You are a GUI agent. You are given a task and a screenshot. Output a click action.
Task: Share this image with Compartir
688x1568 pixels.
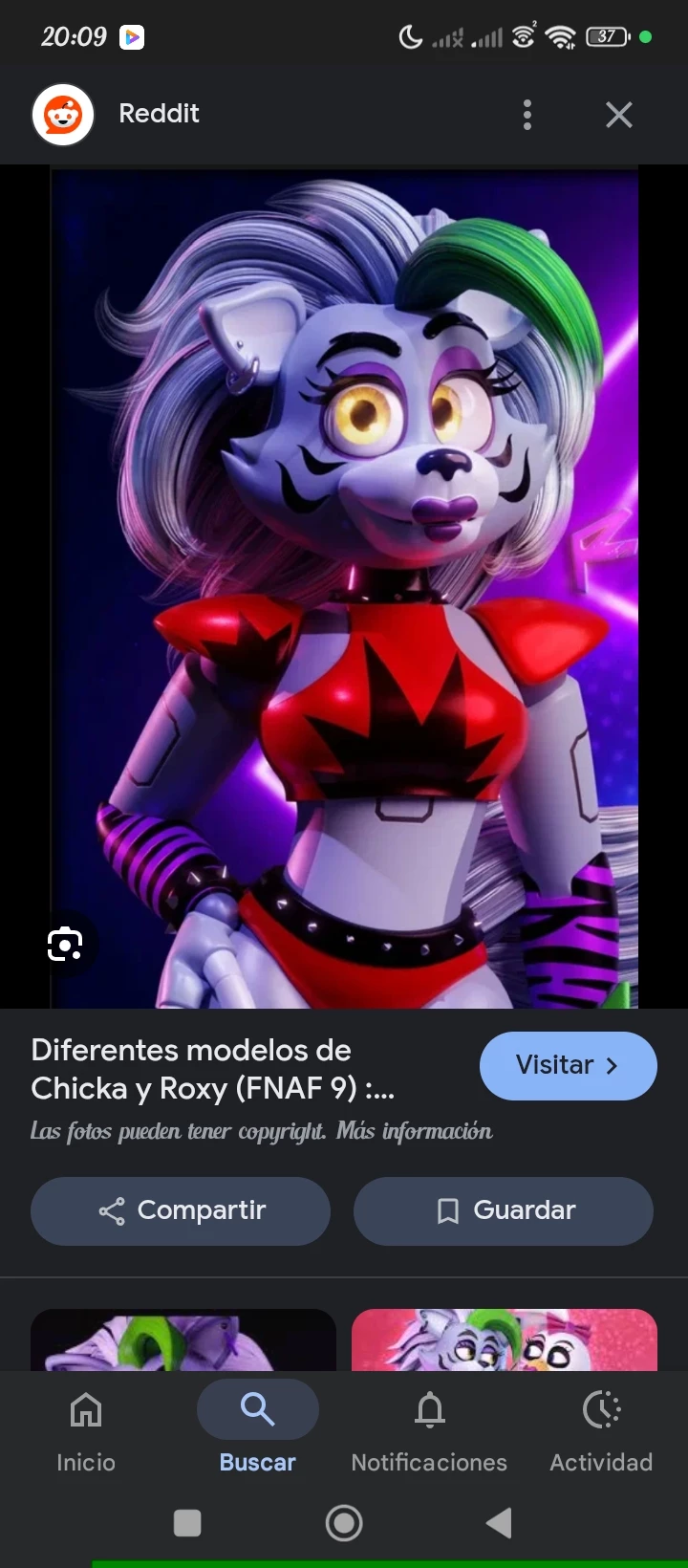(181, 1210)
